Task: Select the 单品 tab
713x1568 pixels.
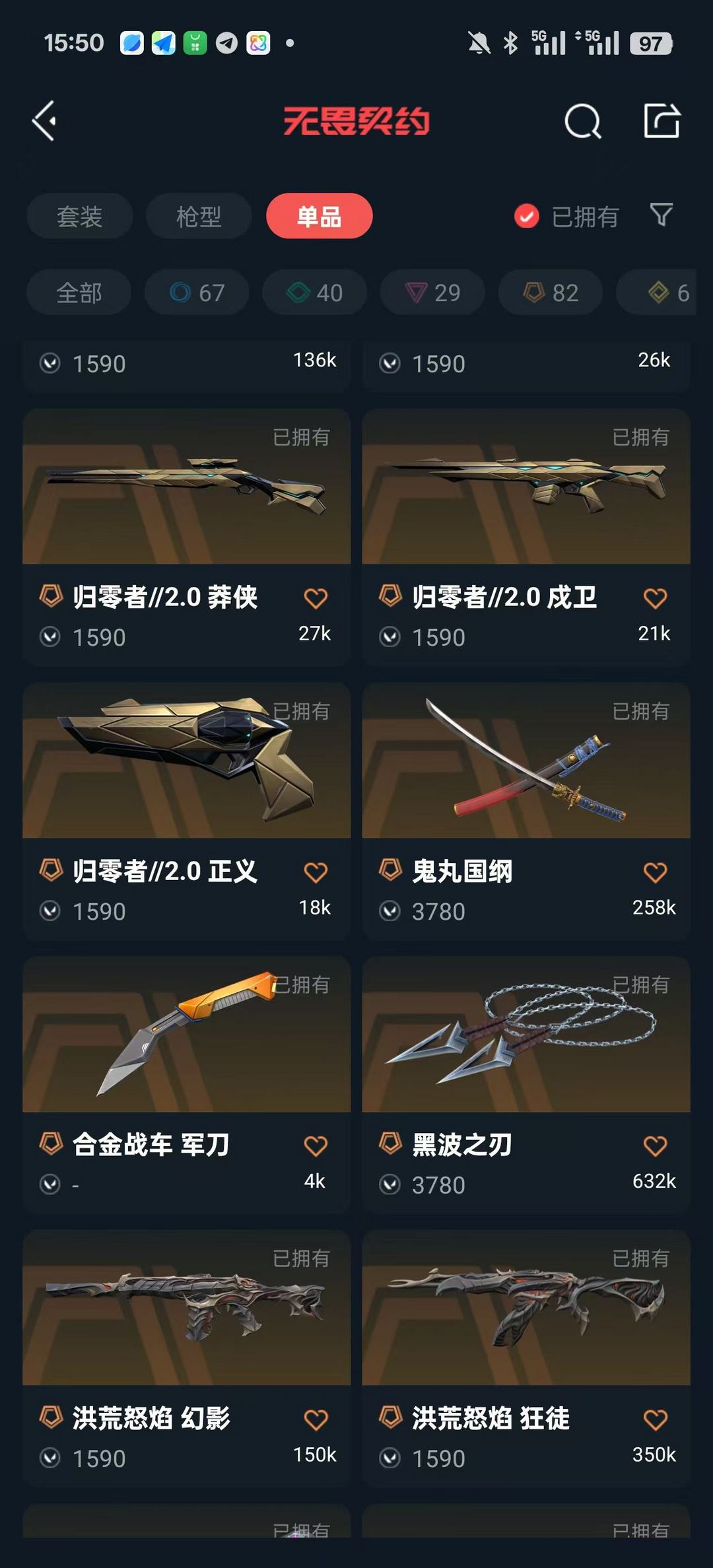Action: pos(320,216)
